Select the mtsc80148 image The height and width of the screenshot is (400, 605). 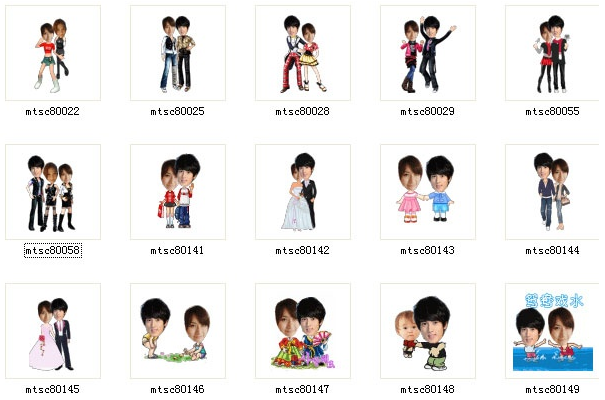click(x=428, y=331)
